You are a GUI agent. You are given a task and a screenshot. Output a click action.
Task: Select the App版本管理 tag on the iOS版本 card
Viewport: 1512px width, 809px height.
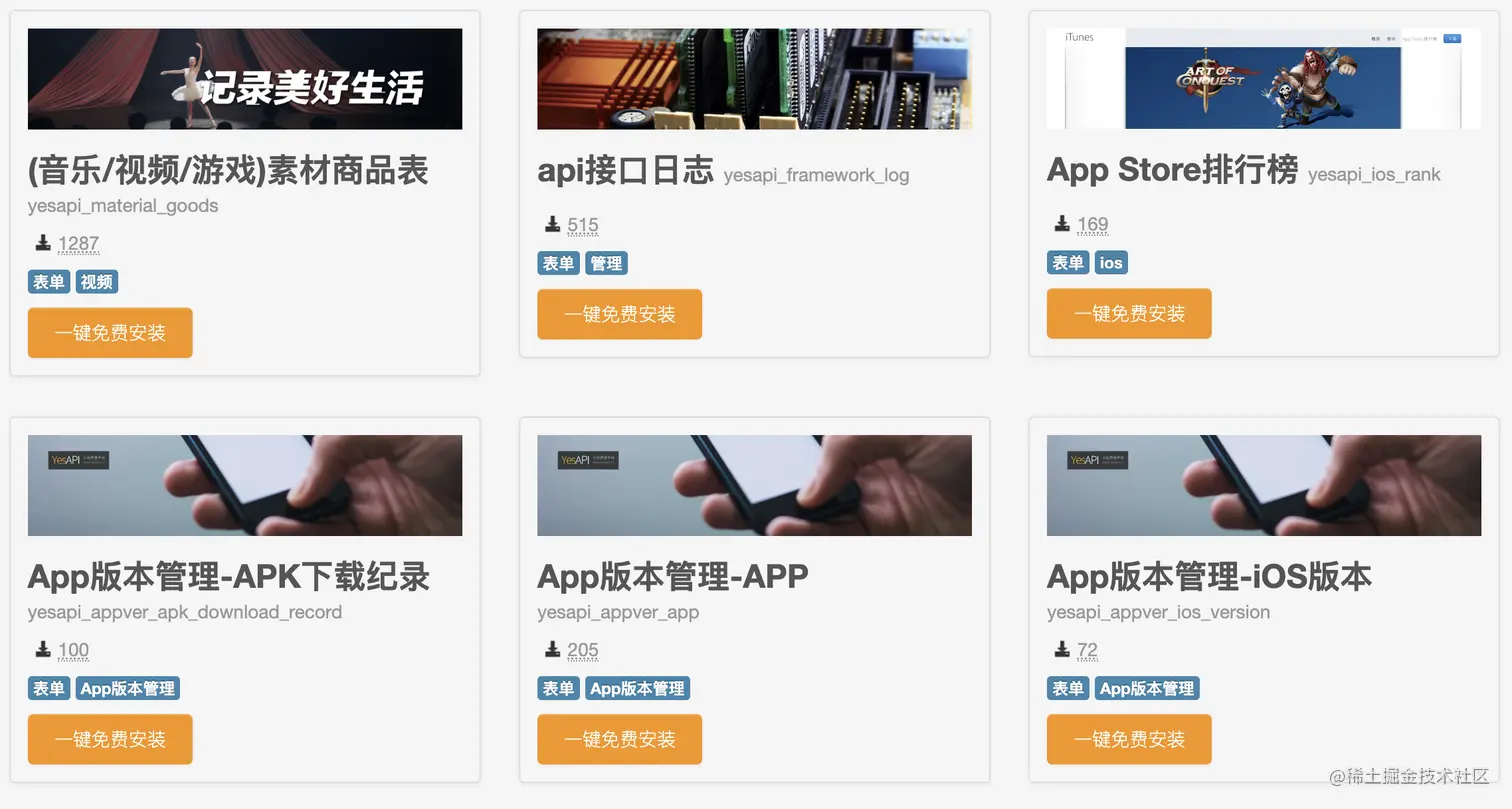pos(1147,688)
